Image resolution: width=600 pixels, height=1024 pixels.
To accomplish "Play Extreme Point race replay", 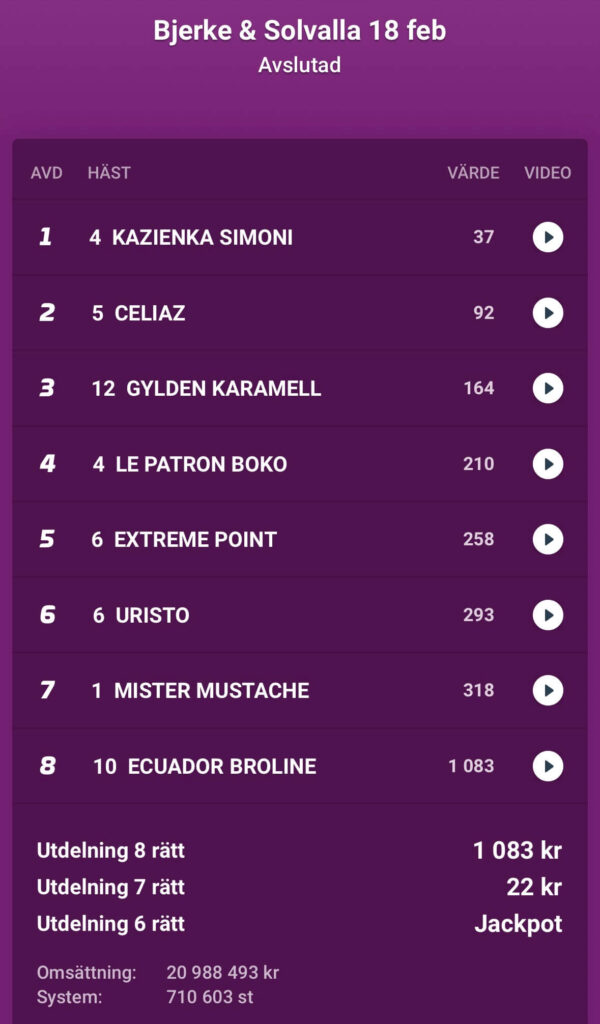I will [547, 539].
